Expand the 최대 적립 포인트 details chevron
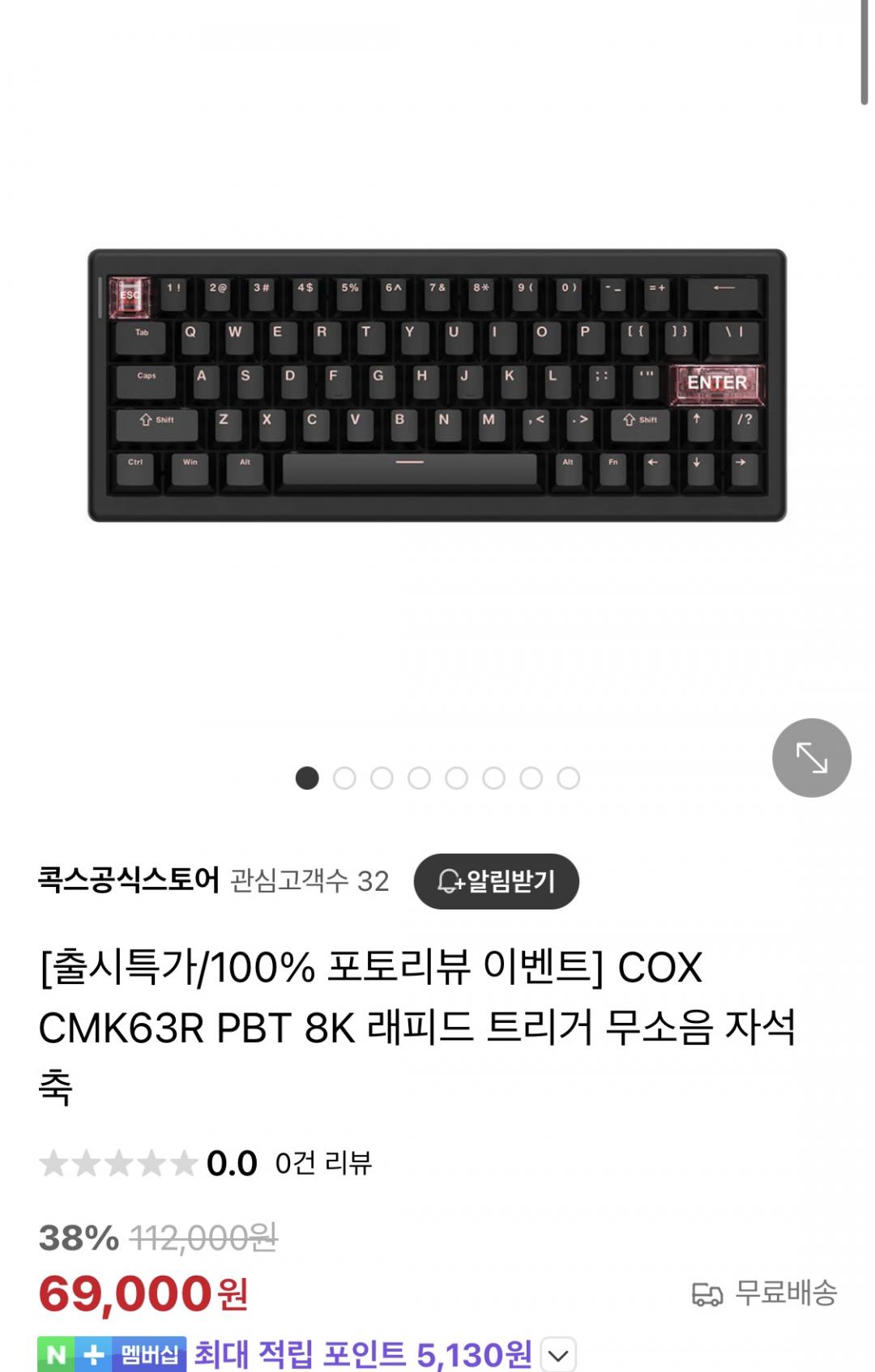This screenshot has height=1372, width=875. tap(558, 1355)
